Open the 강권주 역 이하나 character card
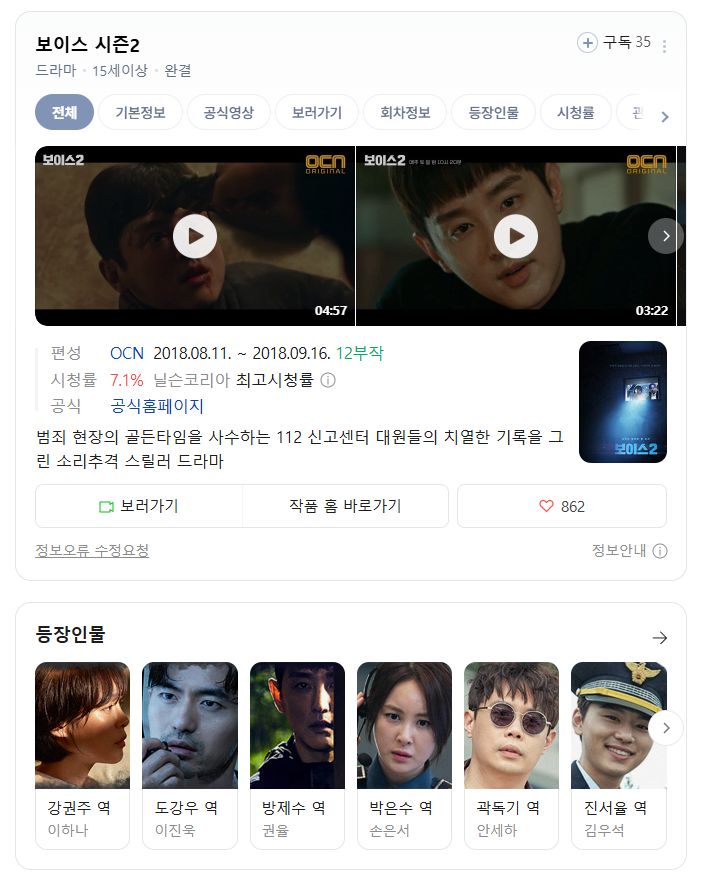 coord(82,755)
